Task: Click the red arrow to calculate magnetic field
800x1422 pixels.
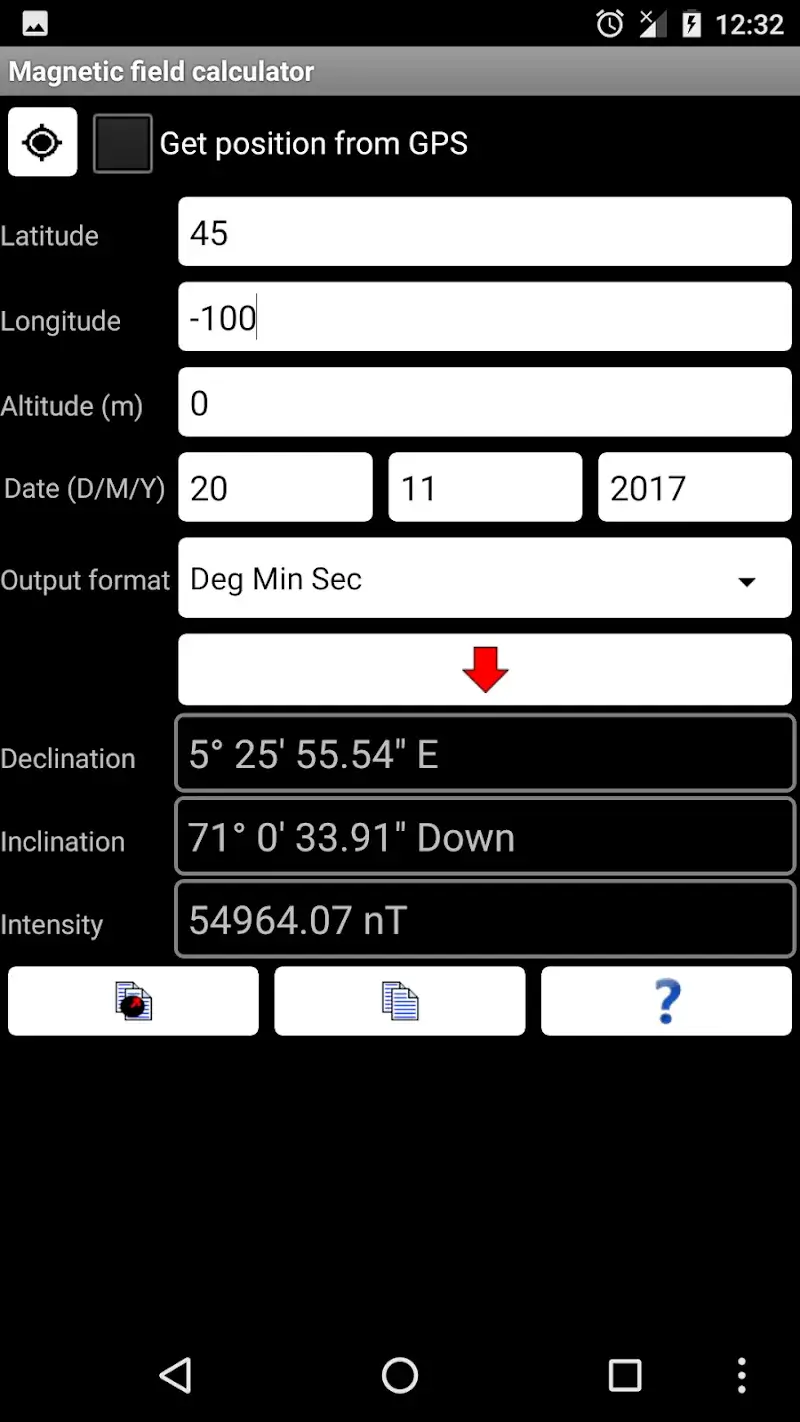Action: pos(484,669)
